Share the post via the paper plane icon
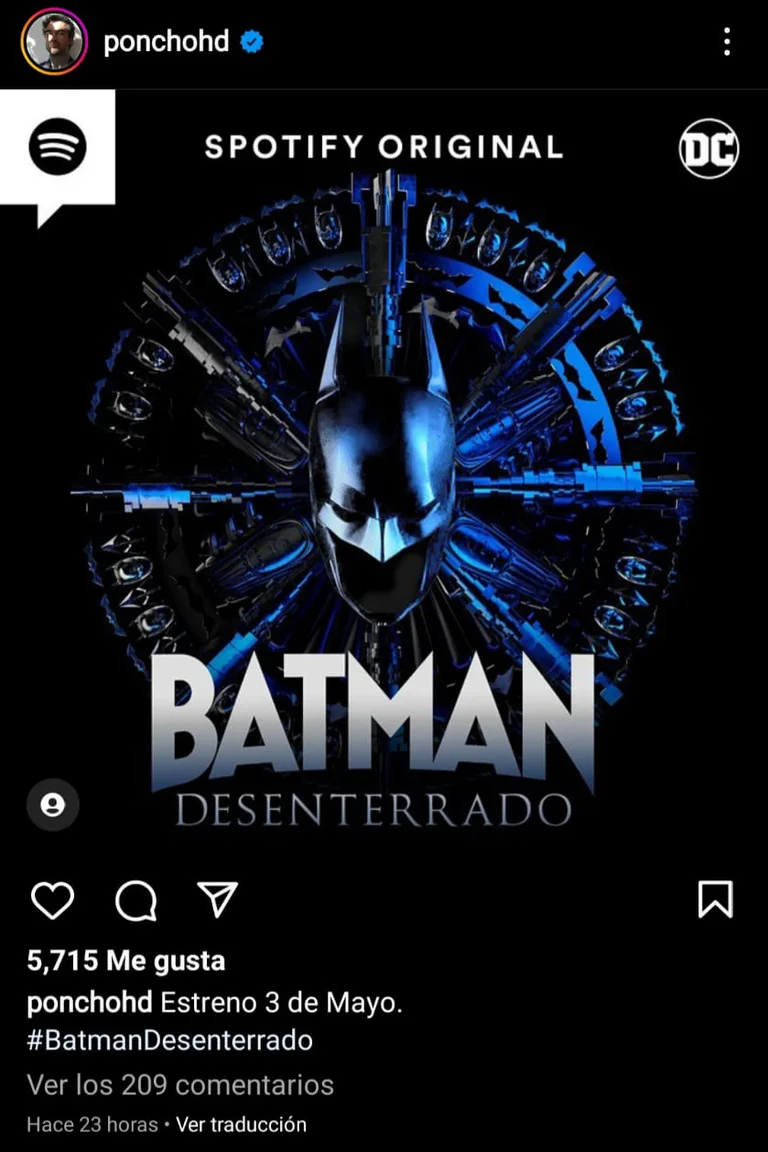This screenshot has width=768, height=1152. pos(216,899)
